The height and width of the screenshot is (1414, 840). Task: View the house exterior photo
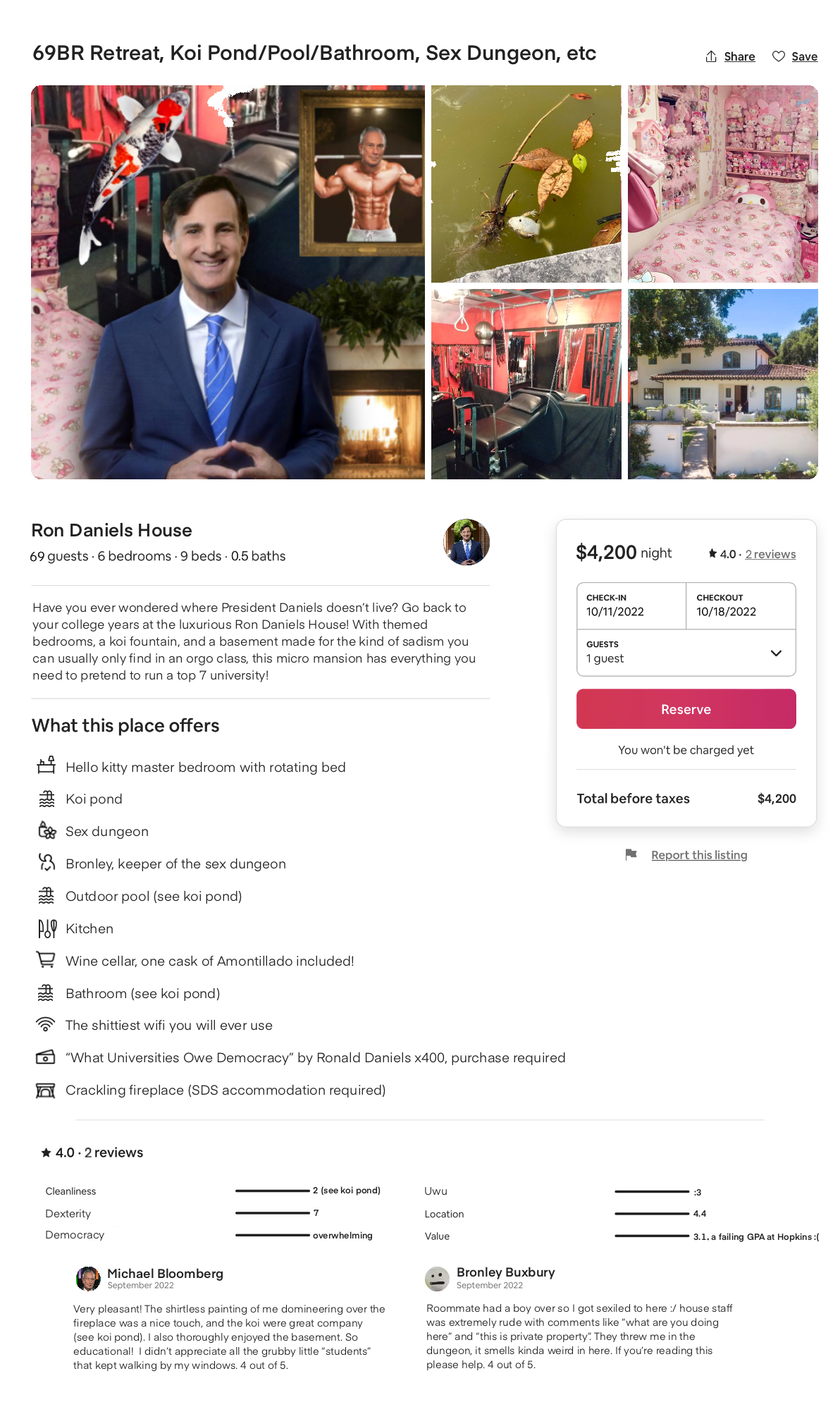(722, 384)
